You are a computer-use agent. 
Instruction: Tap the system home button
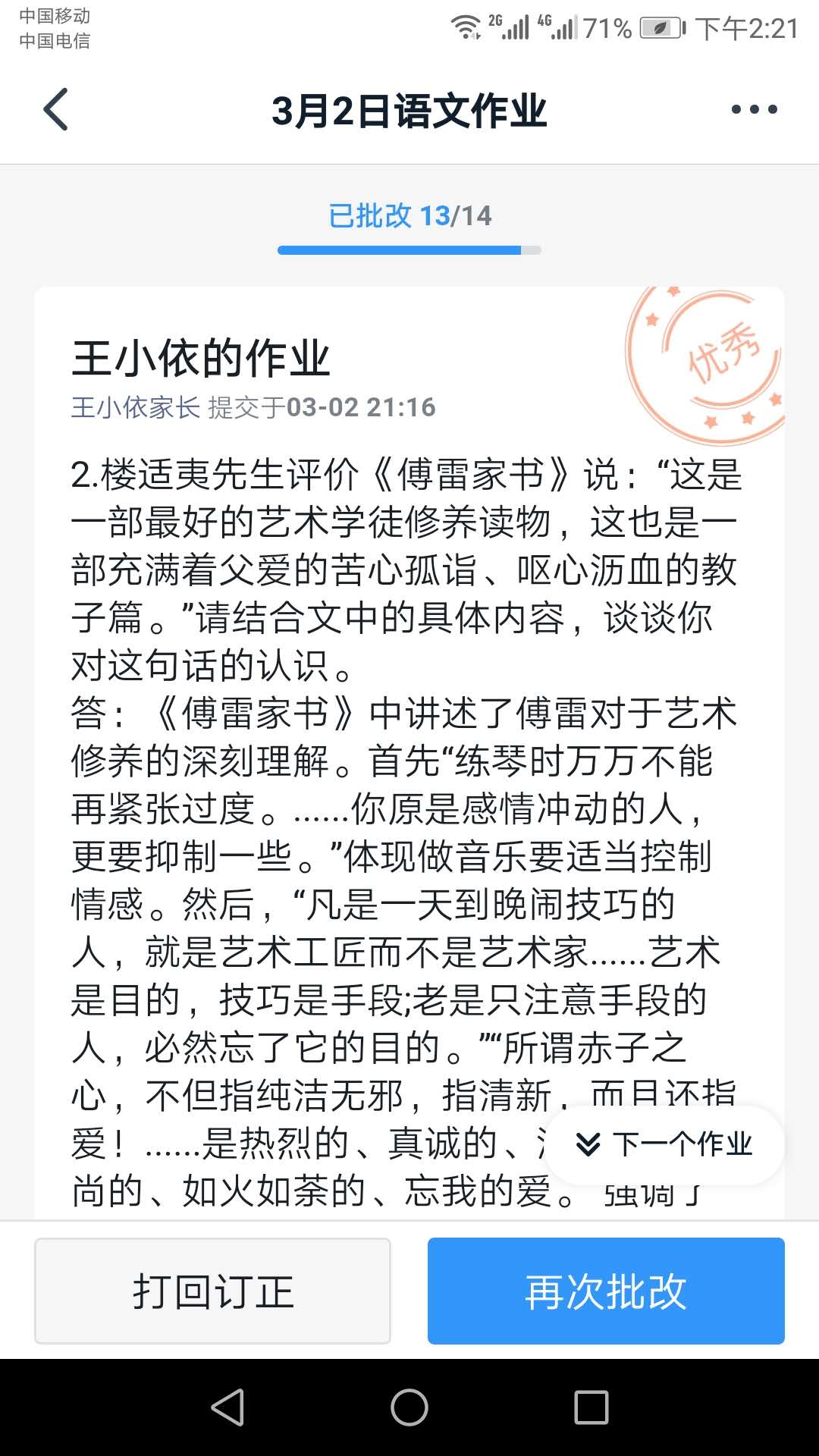[409, 1407]
